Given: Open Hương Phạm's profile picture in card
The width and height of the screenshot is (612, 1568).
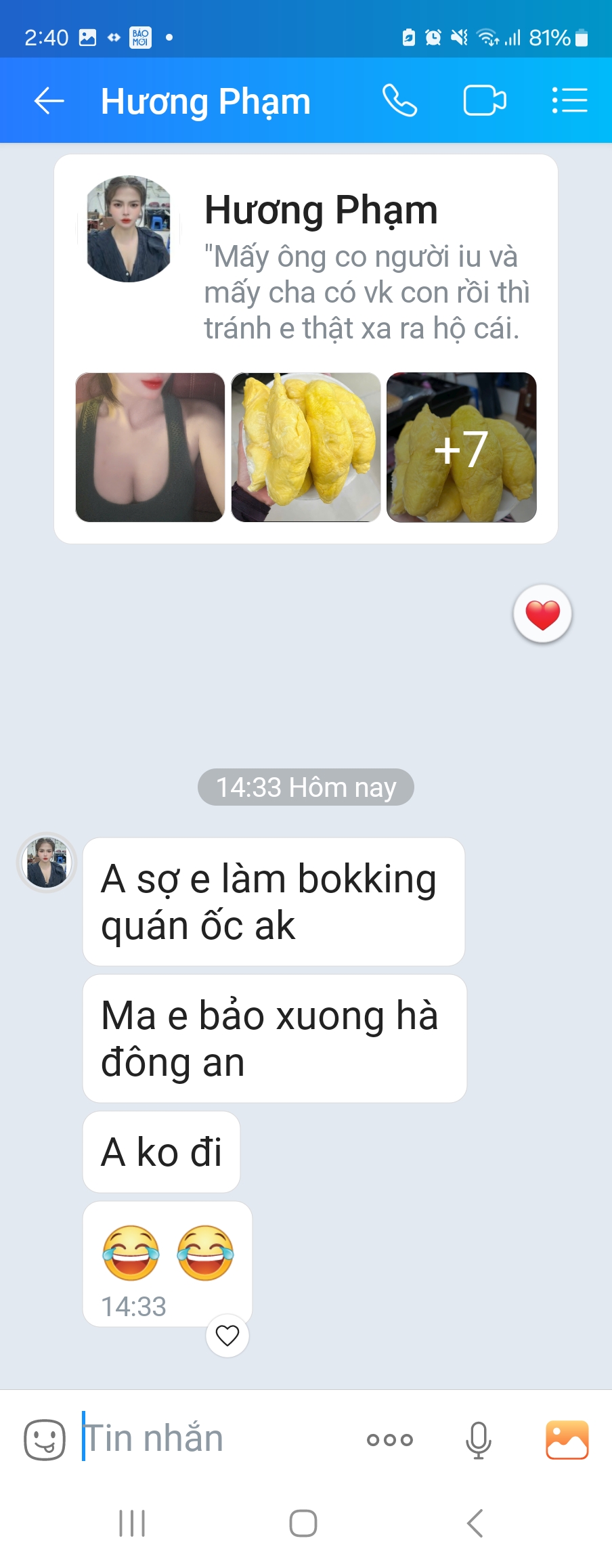Looking at the screenshot, I should [129, 229].
